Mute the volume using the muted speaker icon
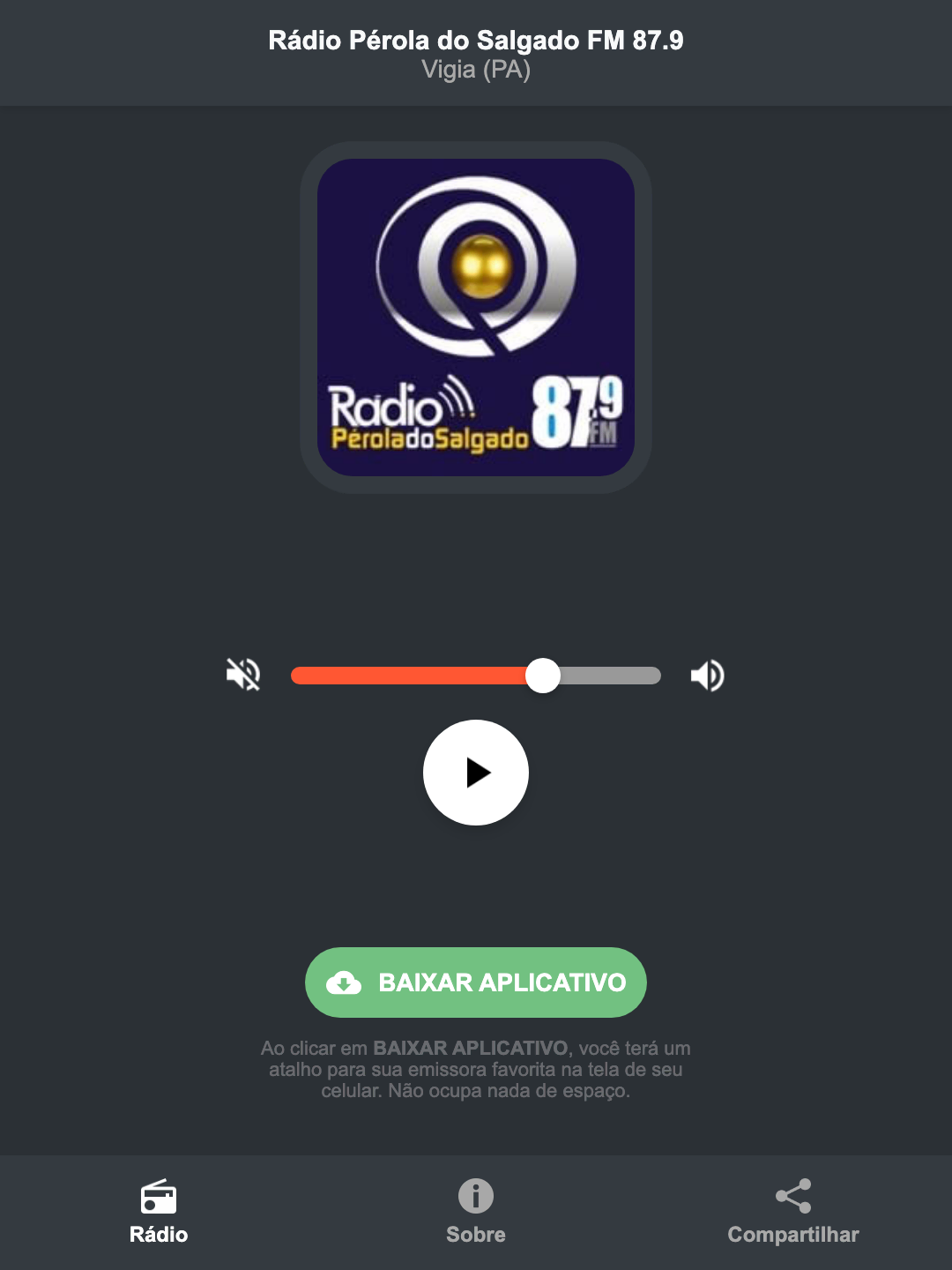The image size is (952, 1270). (242, 675)
